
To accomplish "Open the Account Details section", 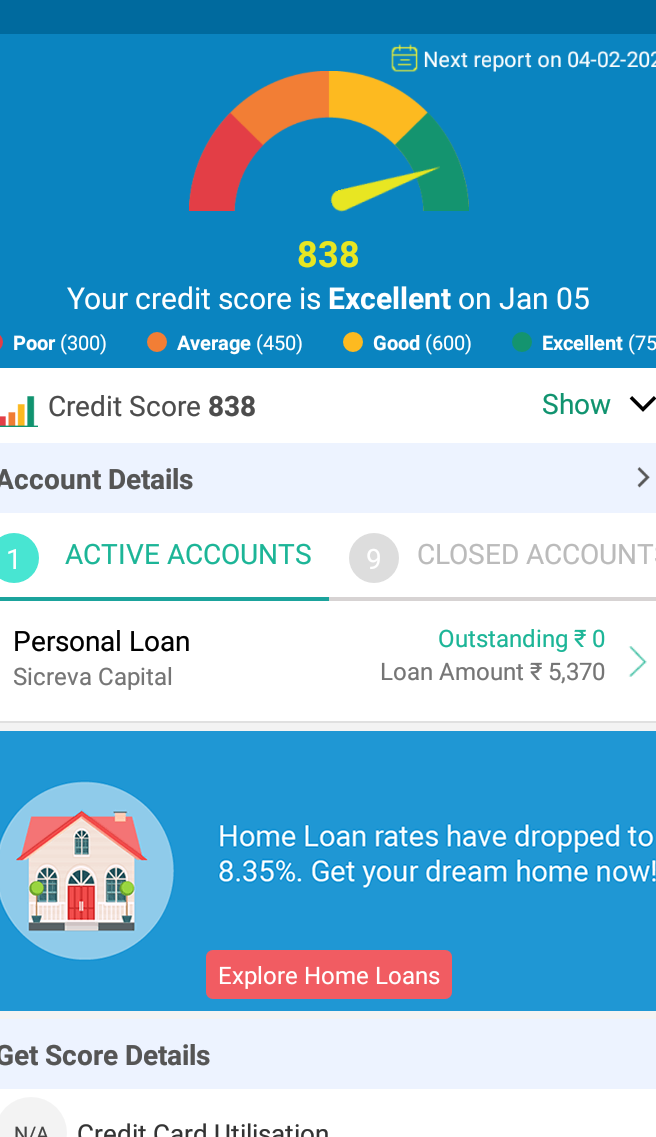I will pos(328,479).
